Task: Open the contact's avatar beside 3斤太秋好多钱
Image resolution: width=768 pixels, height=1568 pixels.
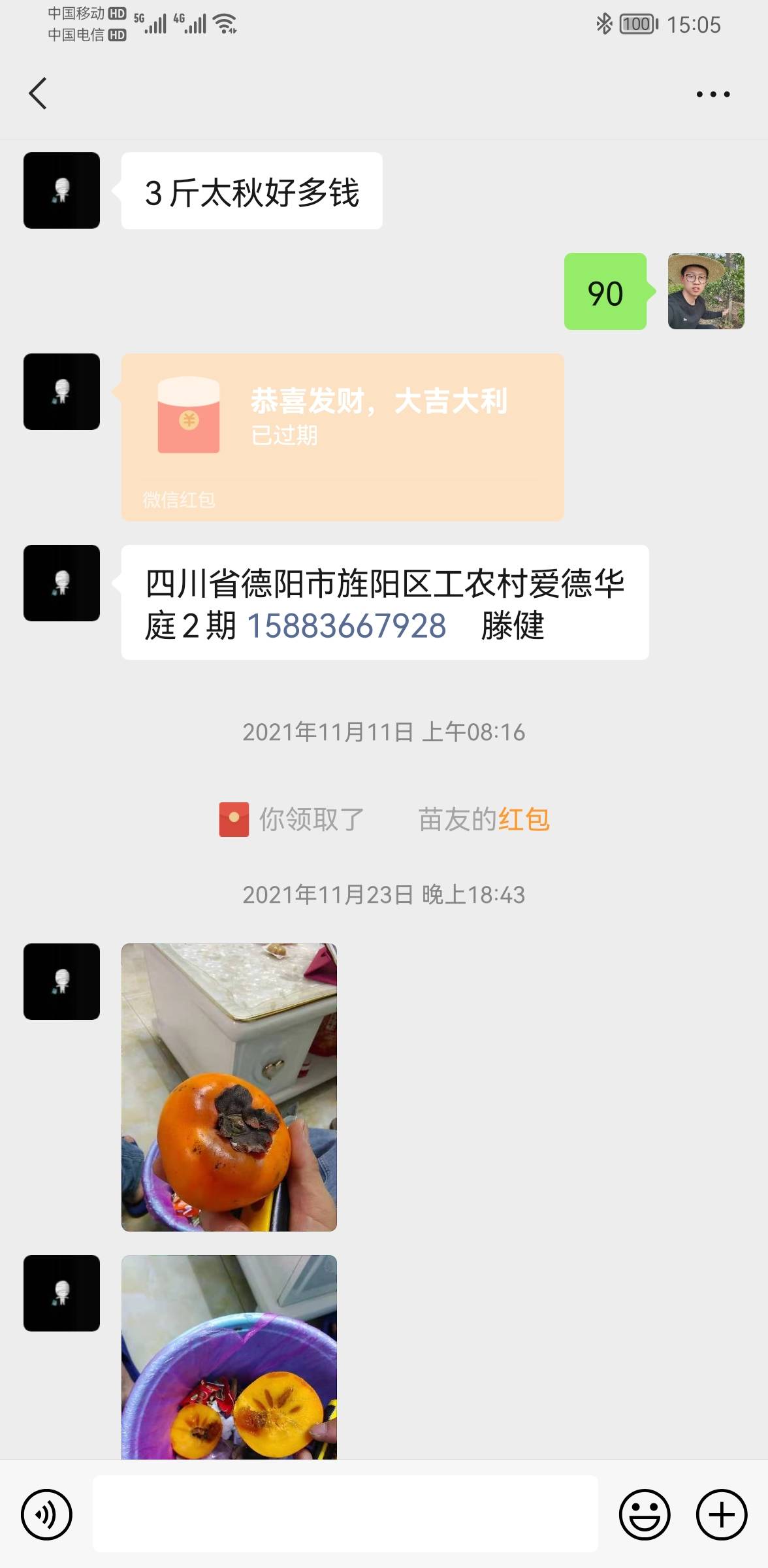Action: 61,190
